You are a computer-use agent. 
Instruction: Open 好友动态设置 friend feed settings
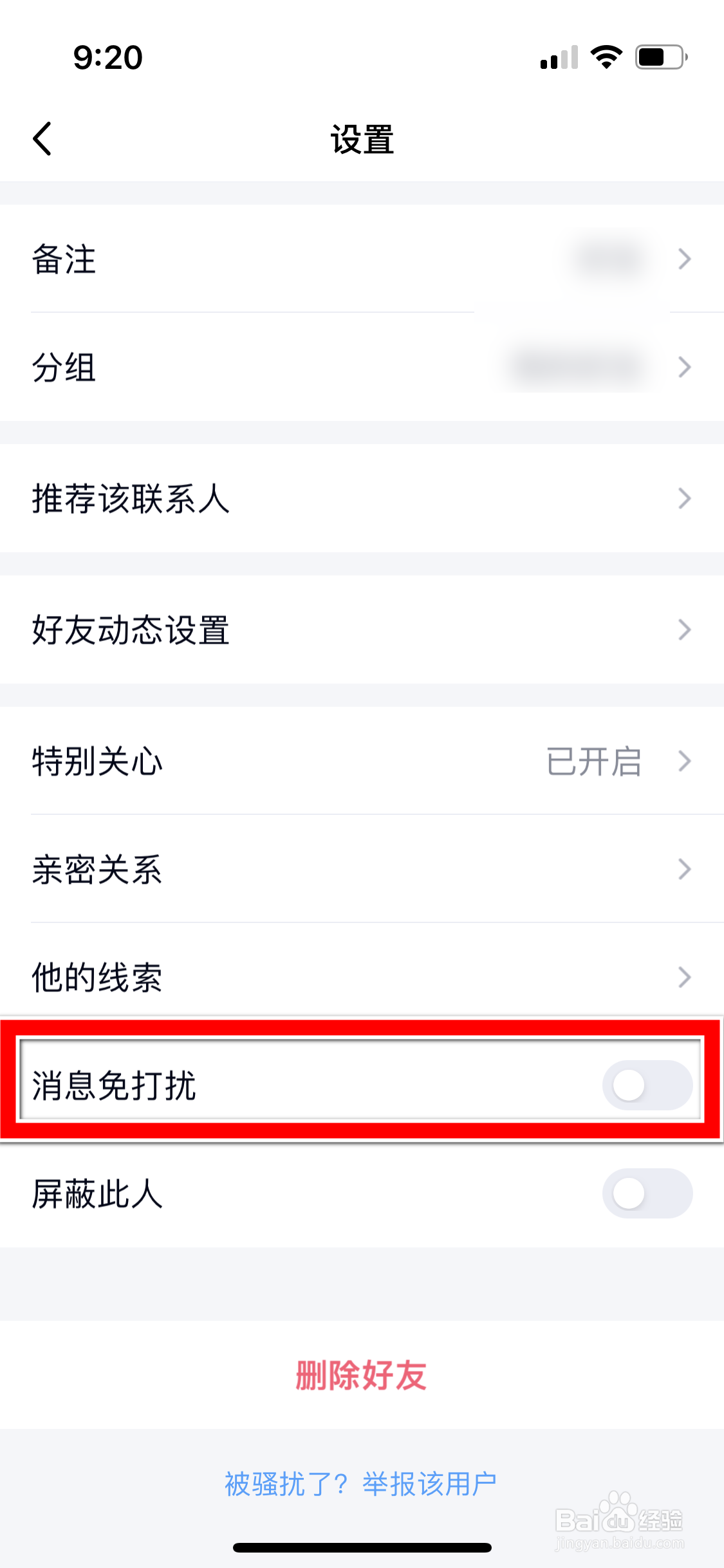click(362, 630)
